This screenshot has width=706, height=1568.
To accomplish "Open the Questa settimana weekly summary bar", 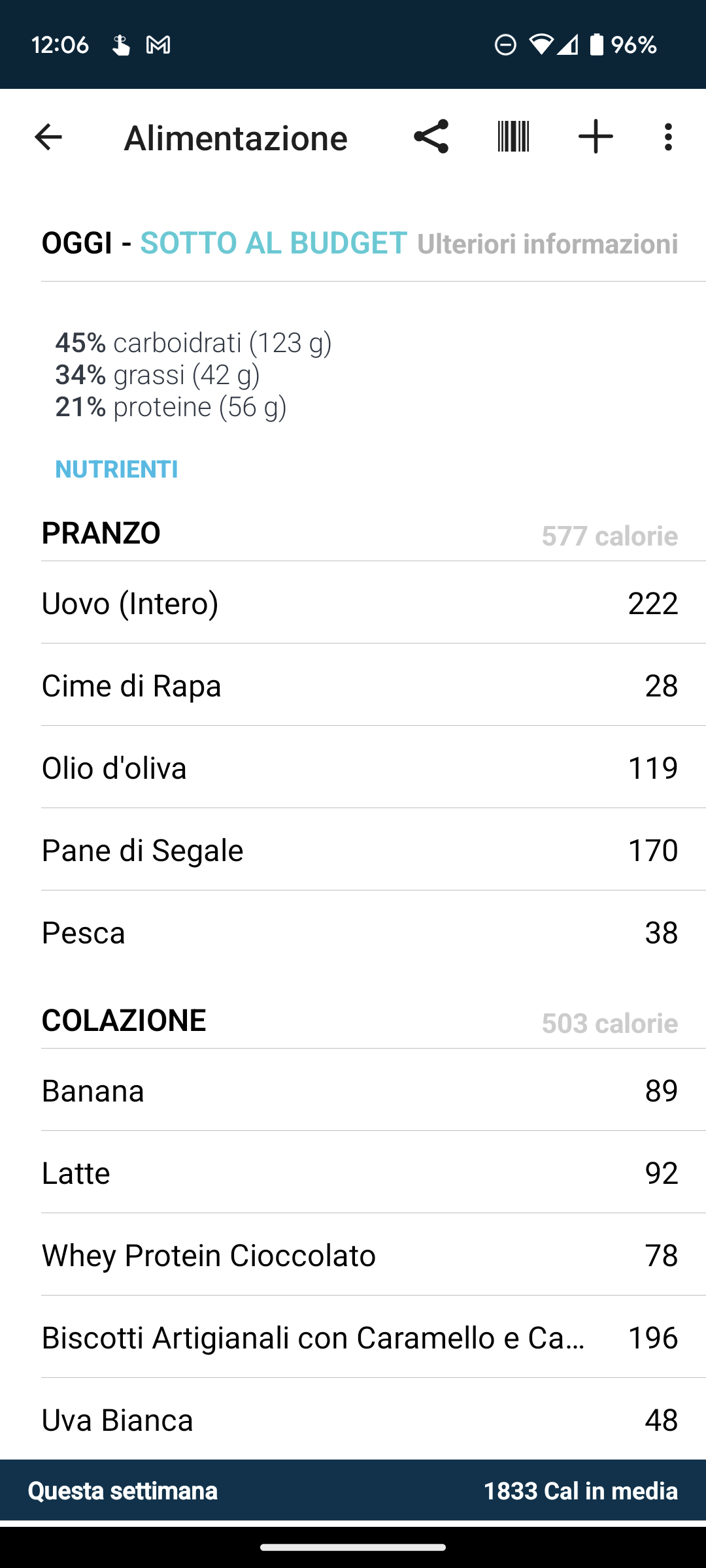I will click(x=353, y=1490).
